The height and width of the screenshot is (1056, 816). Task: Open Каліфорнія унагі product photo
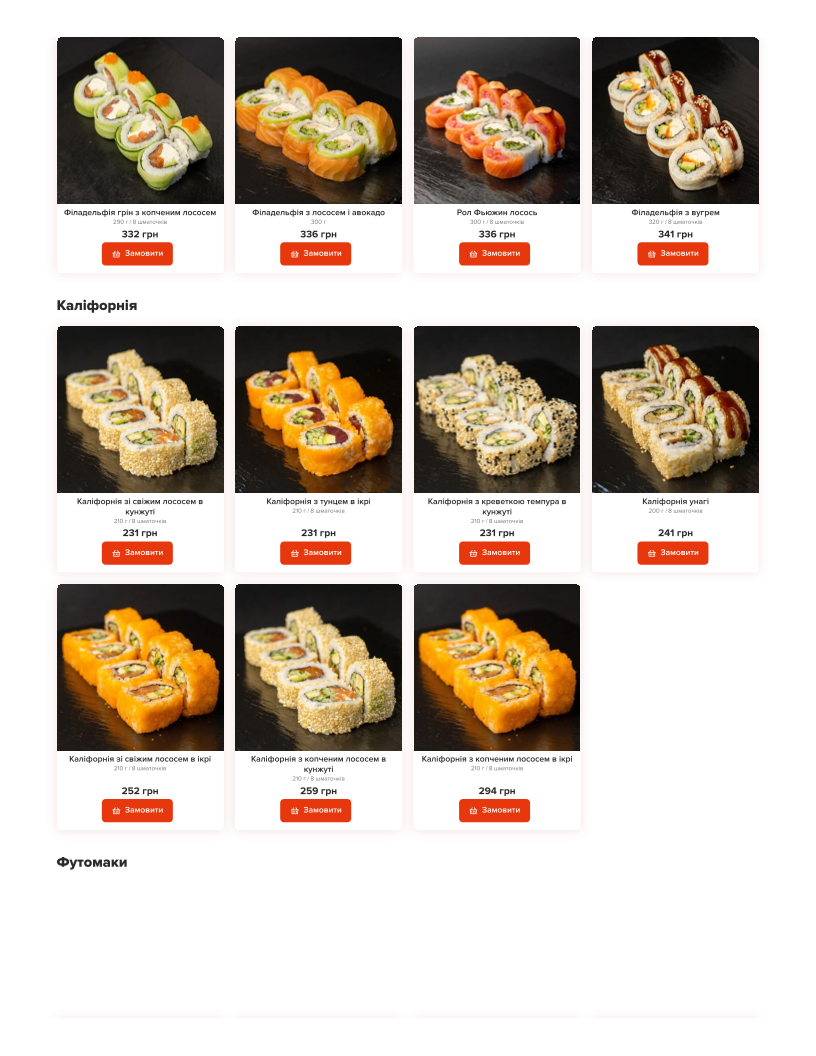675,409
